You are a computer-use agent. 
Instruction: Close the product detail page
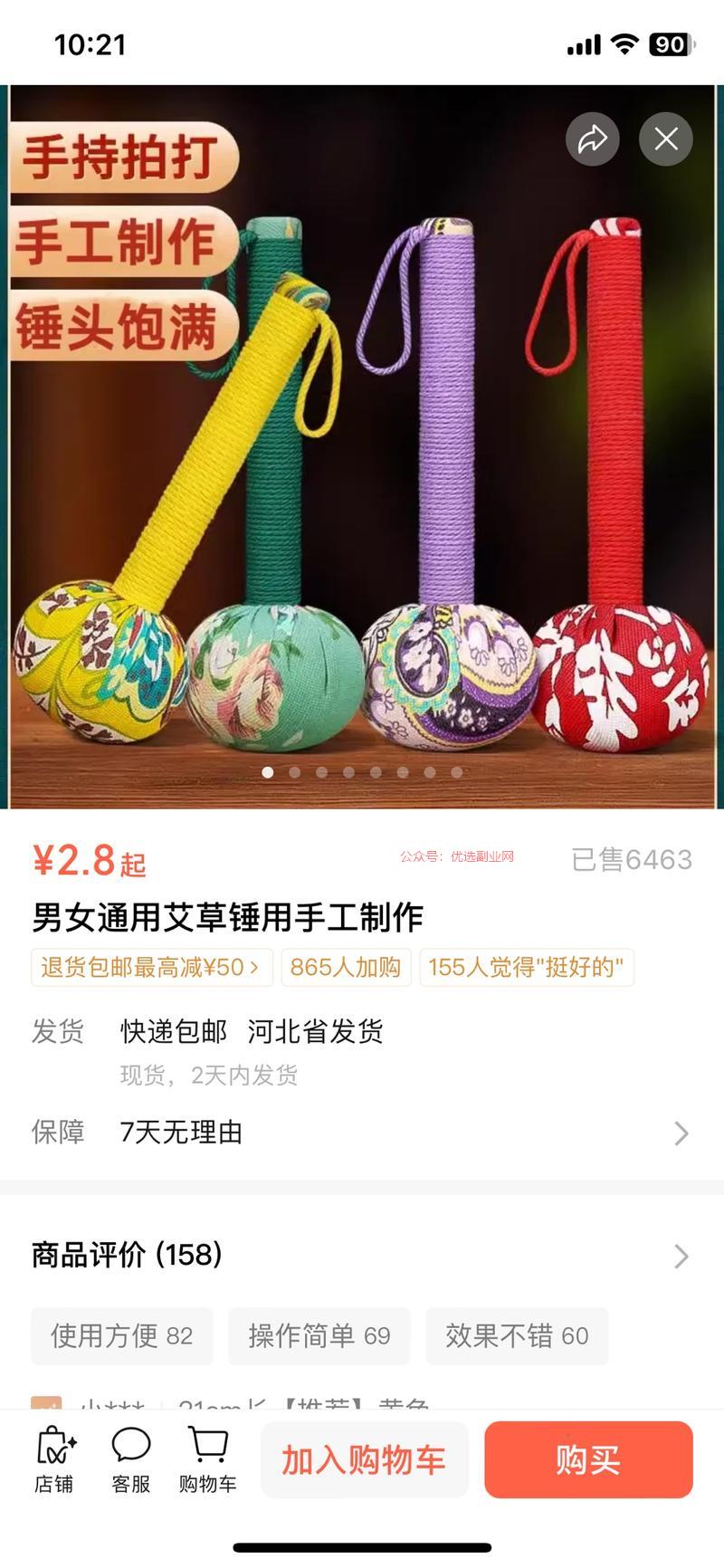(666, 139)
